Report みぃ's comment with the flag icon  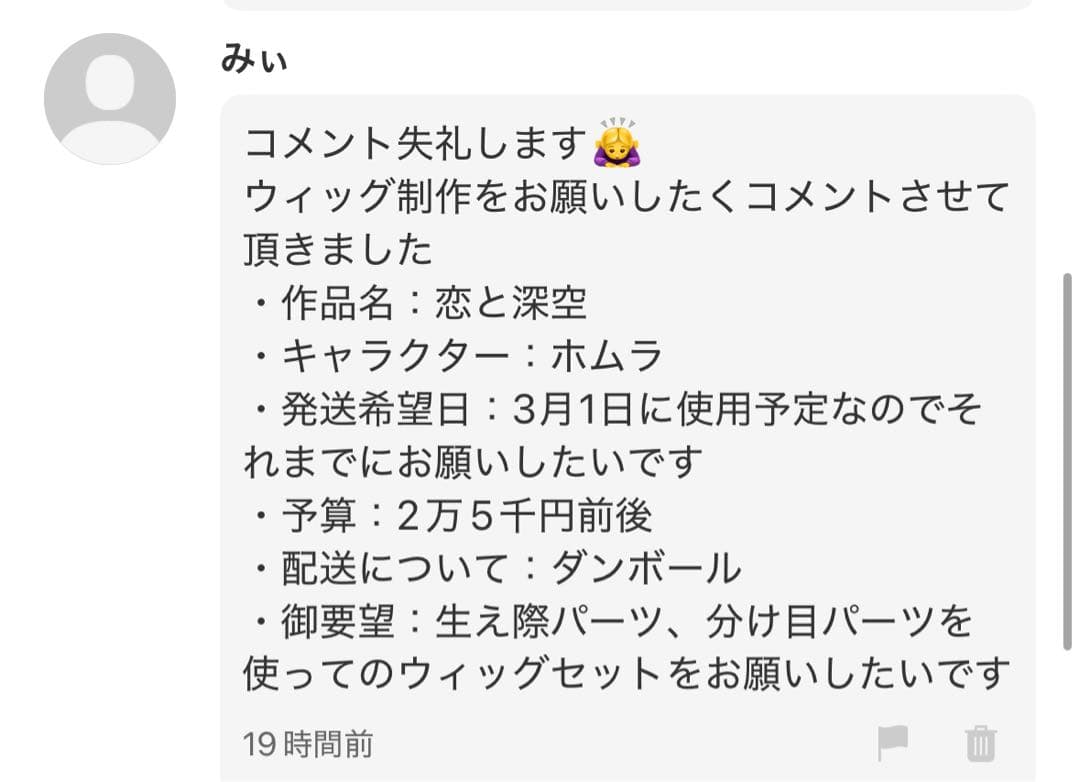892,743
